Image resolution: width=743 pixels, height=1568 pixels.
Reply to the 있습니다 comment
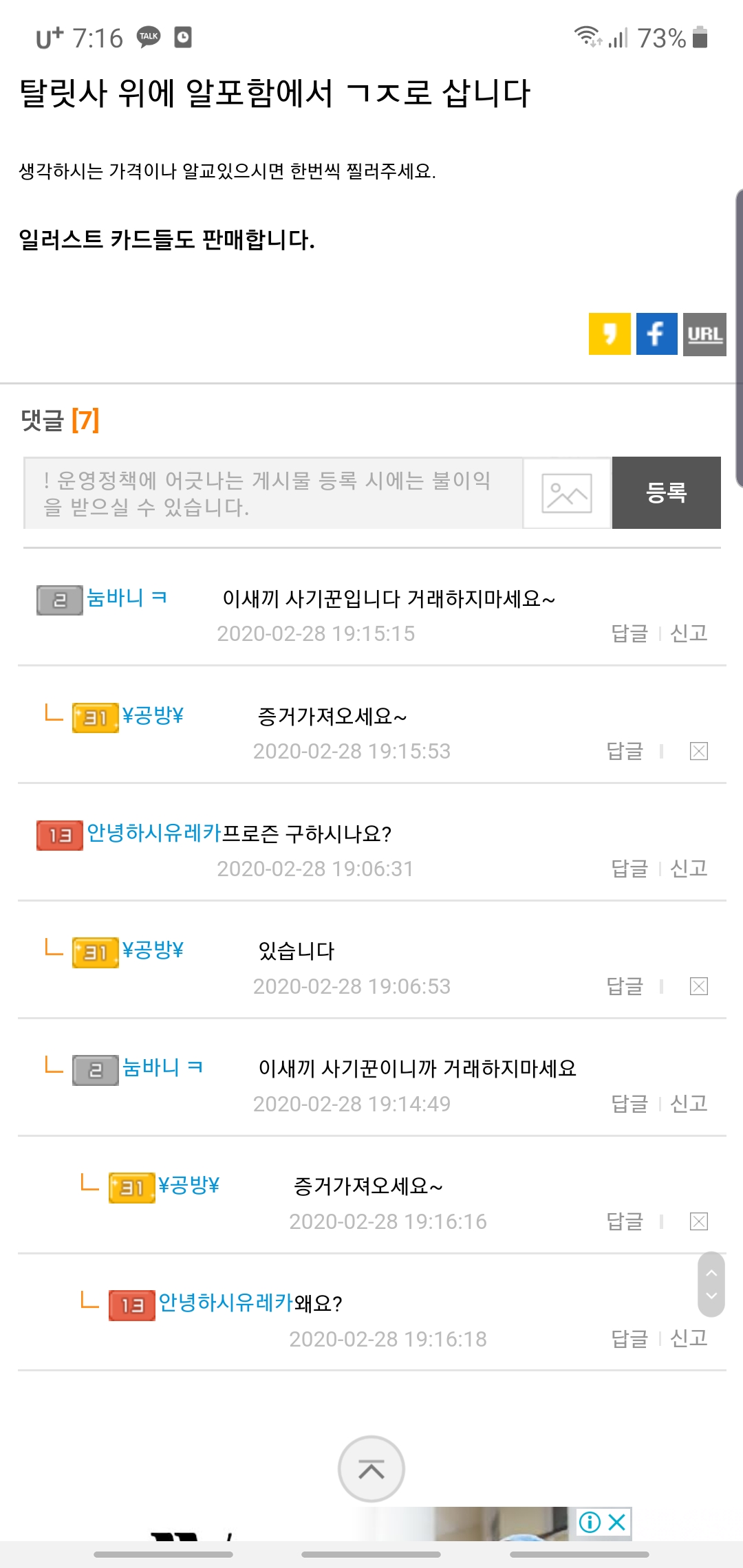click(625, 986)
